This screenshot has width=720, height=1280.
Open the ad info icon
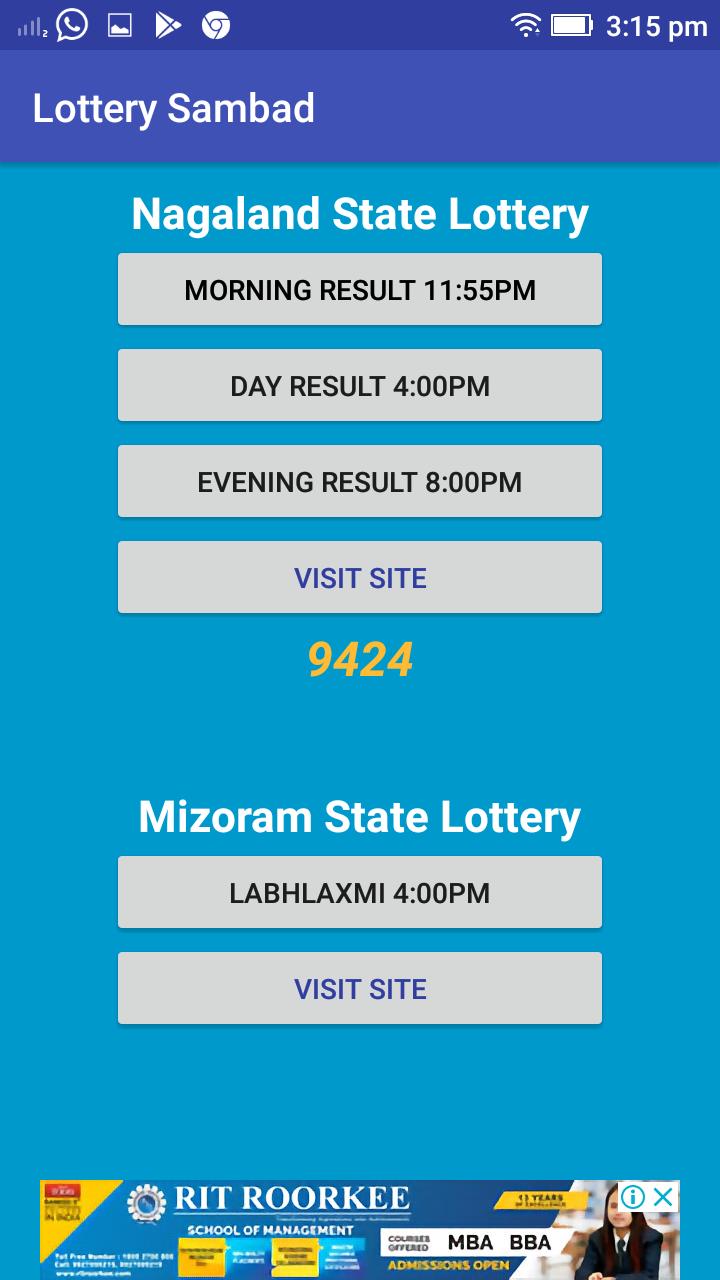pyautogui.click(x=633, y=1196)
